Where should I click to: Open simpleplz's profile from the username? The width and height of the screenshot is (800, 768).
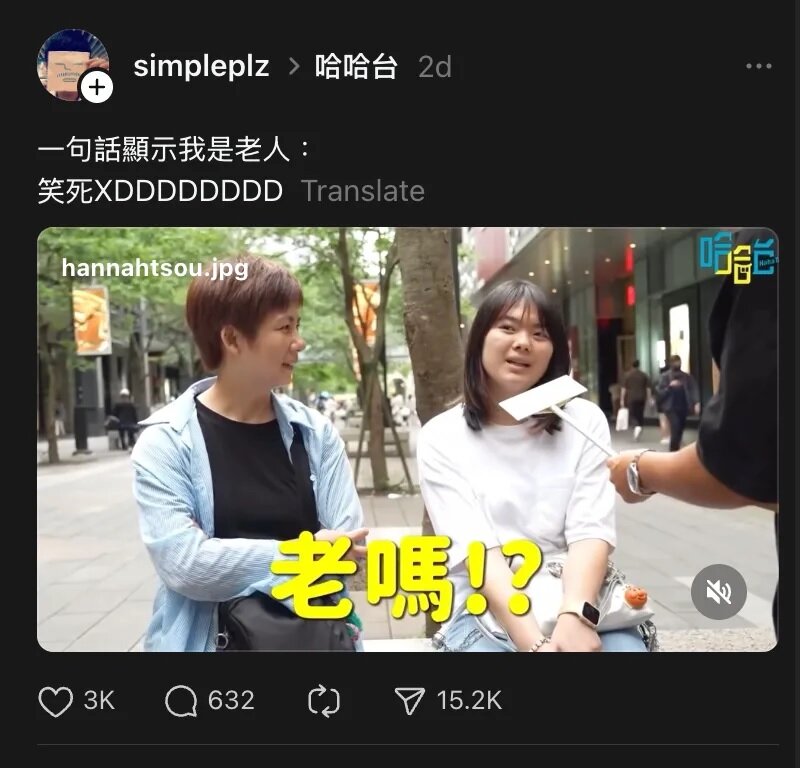201,66
